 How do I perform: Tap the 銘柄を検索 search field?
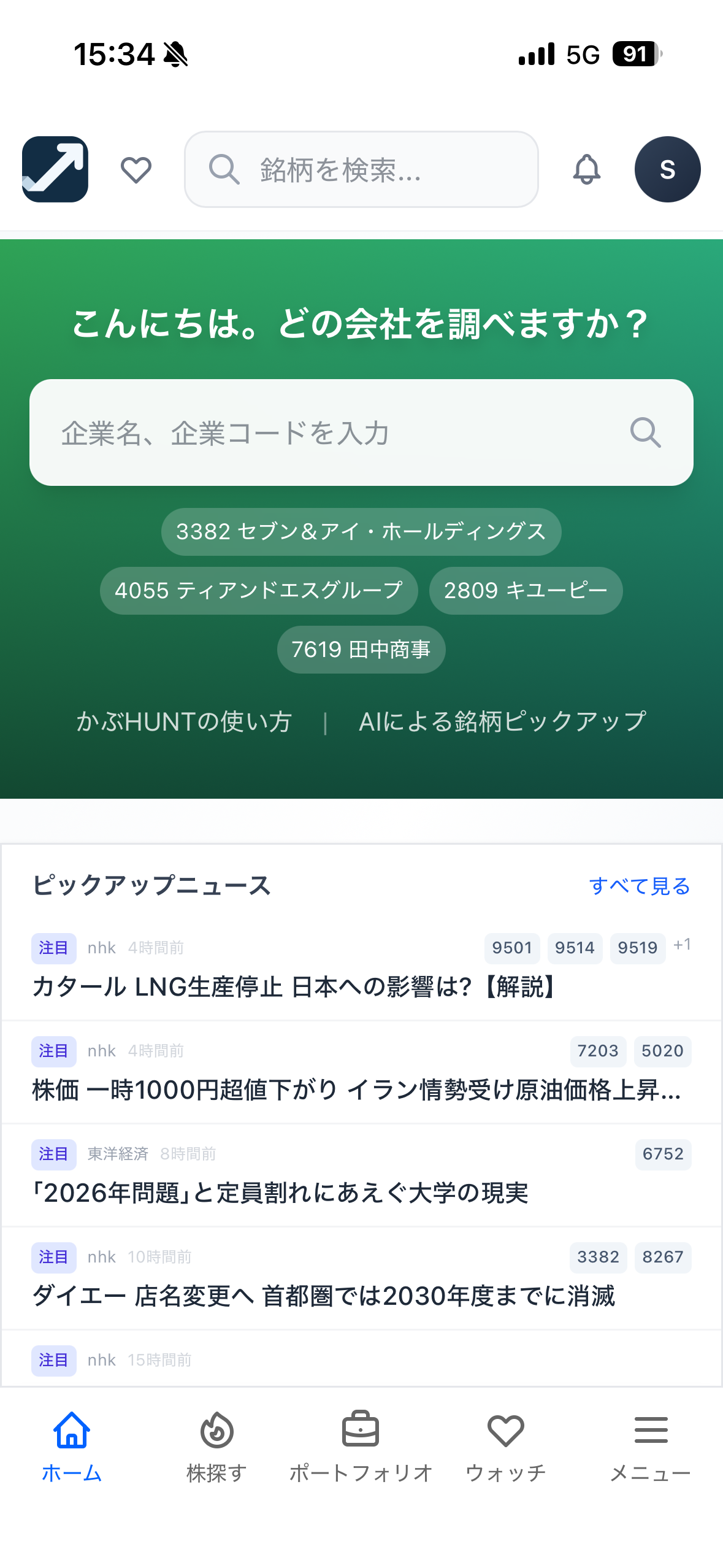pos(361,170)
